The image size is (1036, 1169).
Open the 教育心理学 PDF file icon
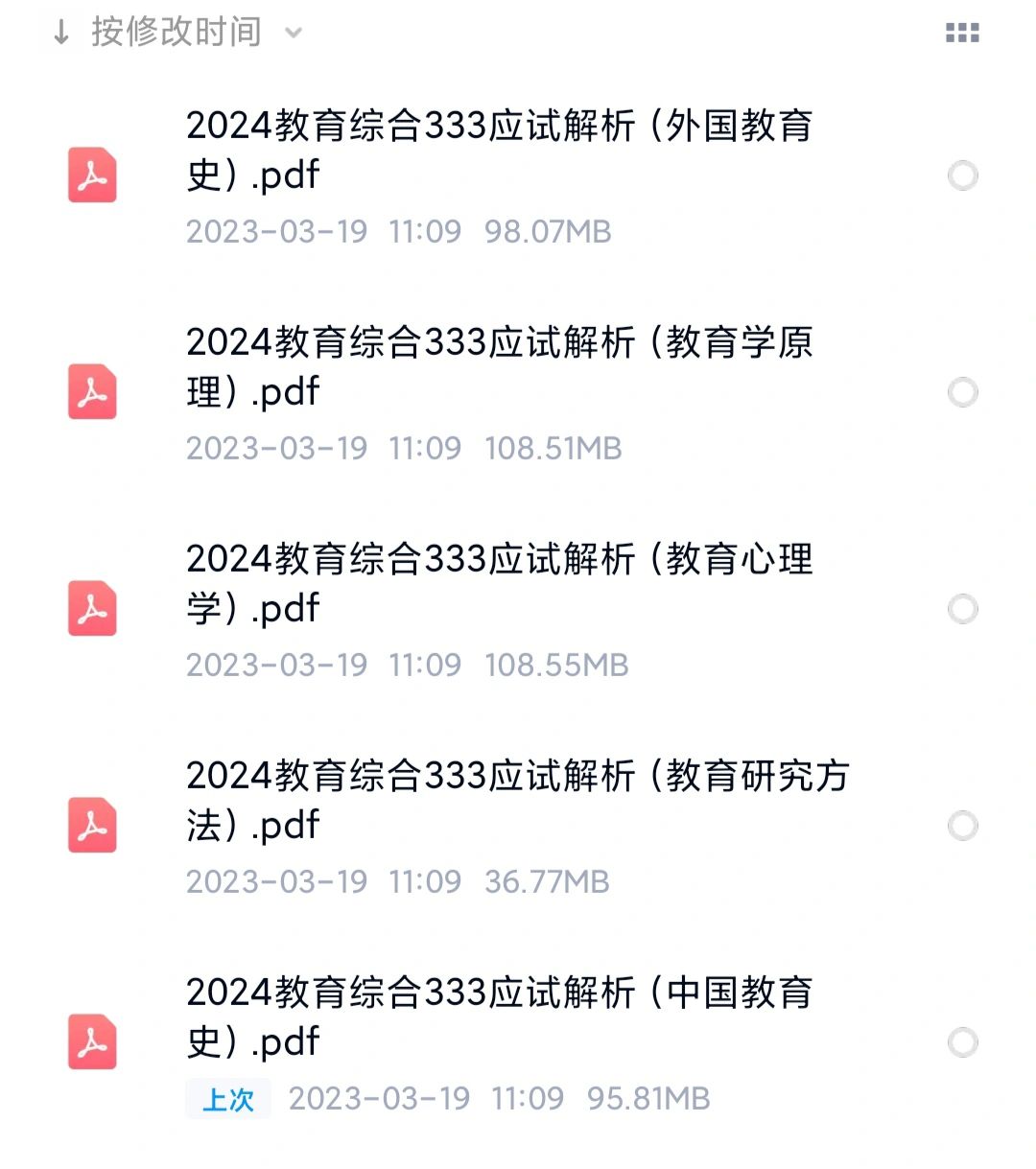click(x=91, y=608)
